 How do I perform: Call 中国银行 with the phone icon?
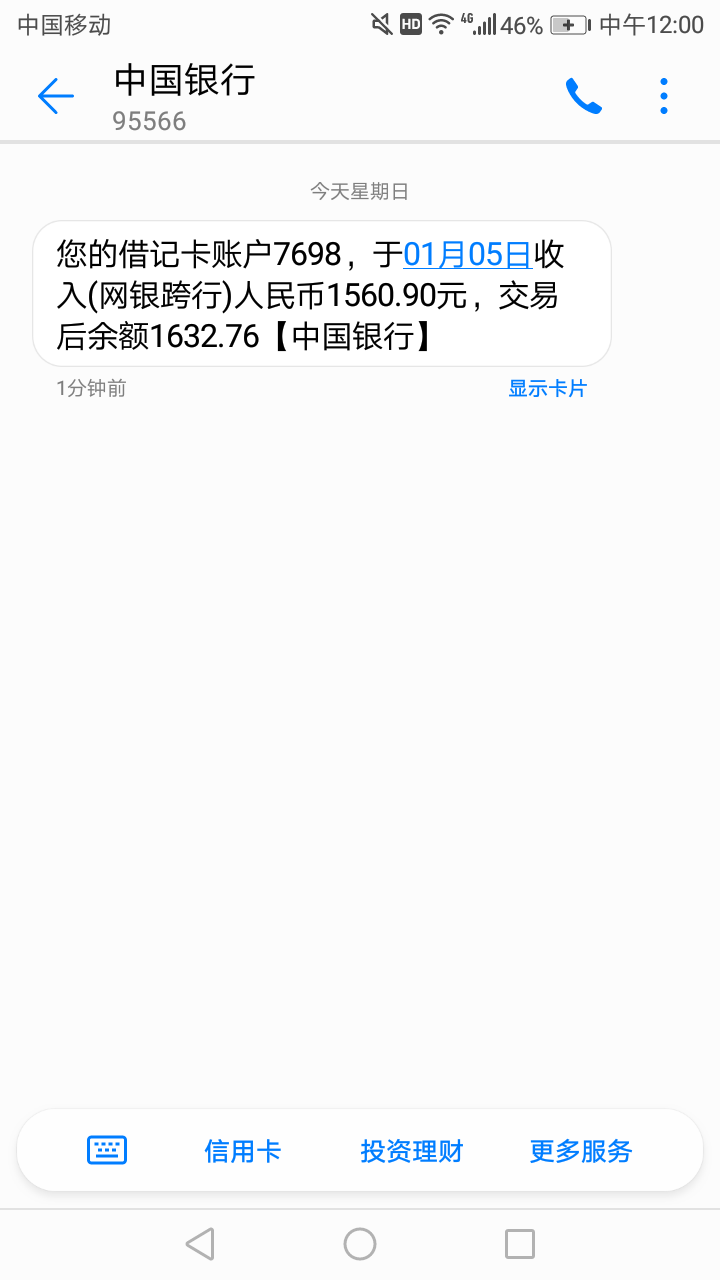point(584,96)
